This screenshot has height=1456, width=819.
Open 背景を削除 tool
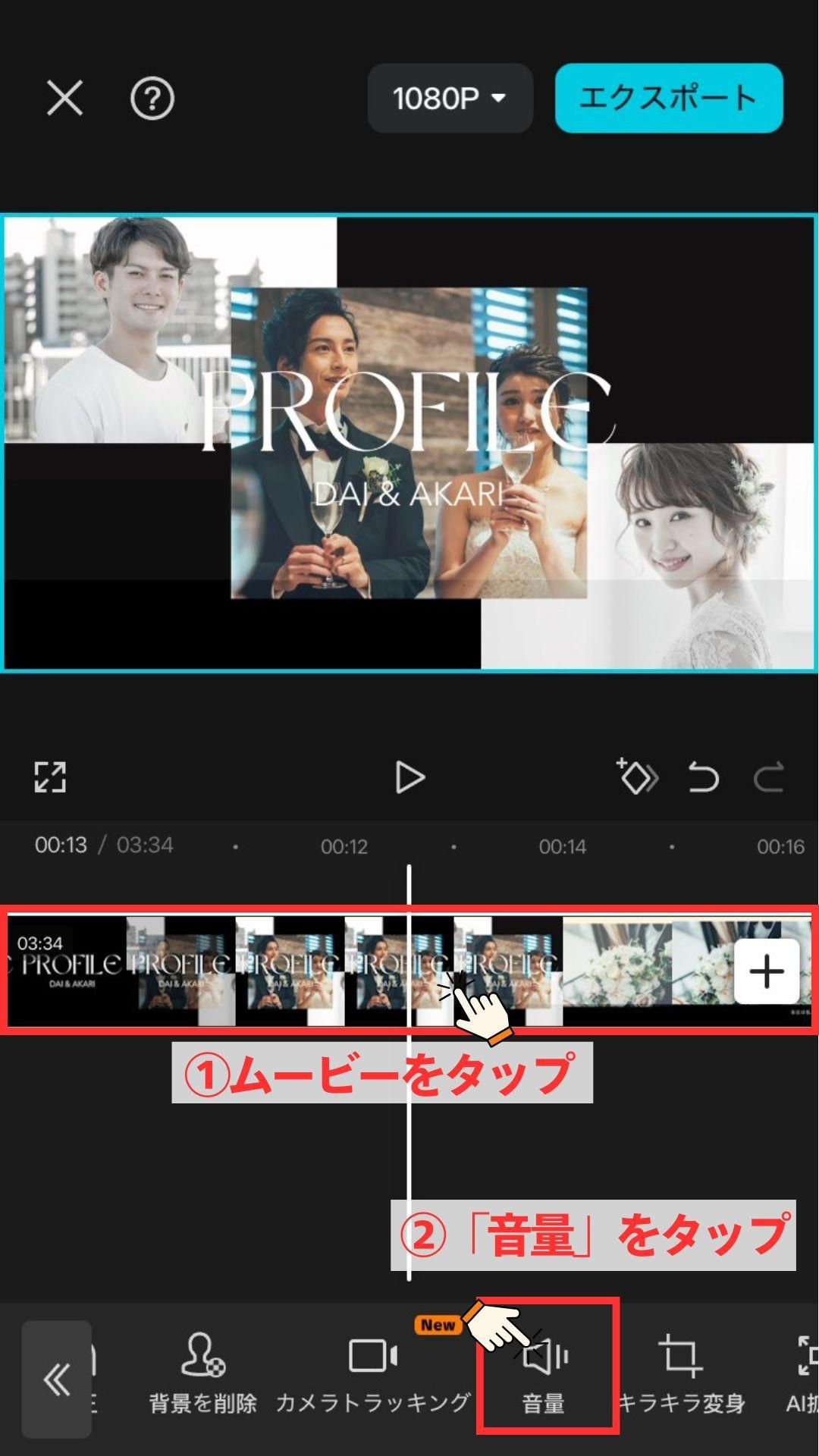(202, 1374)
